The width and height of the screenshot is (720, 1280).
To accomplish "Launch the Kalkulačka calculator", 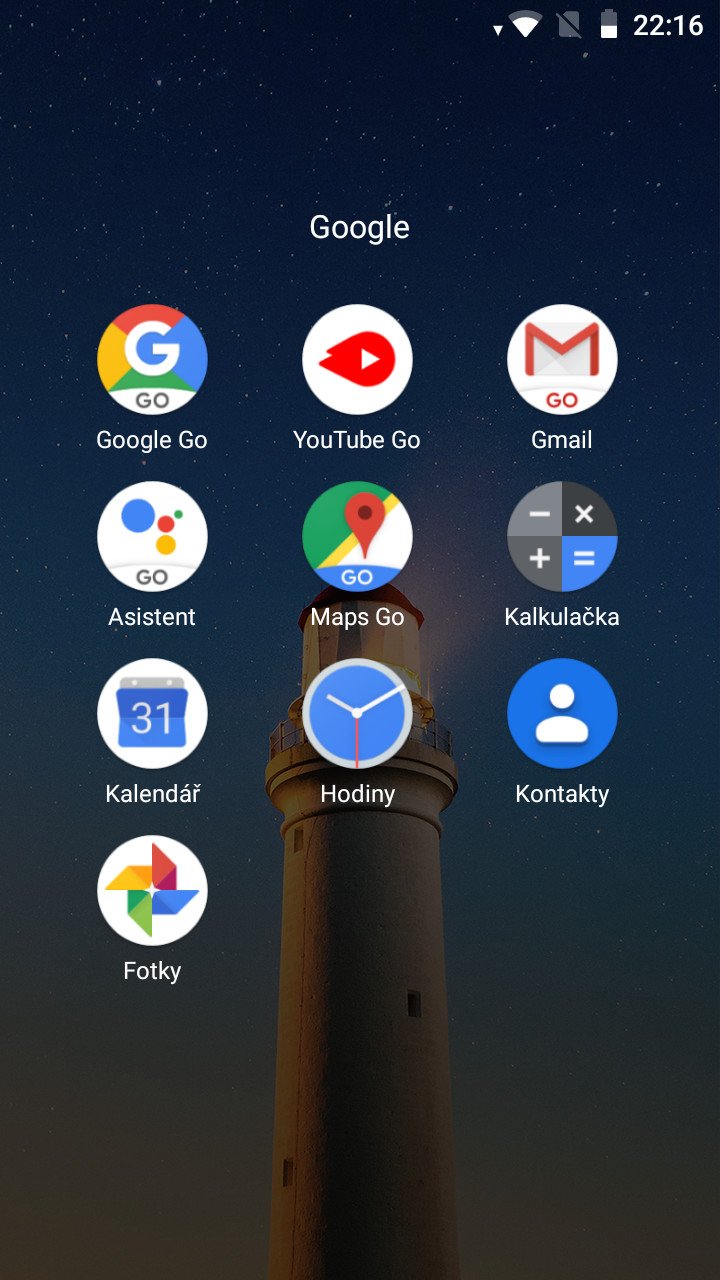I will pyautogui.click(x=562, y=537).
